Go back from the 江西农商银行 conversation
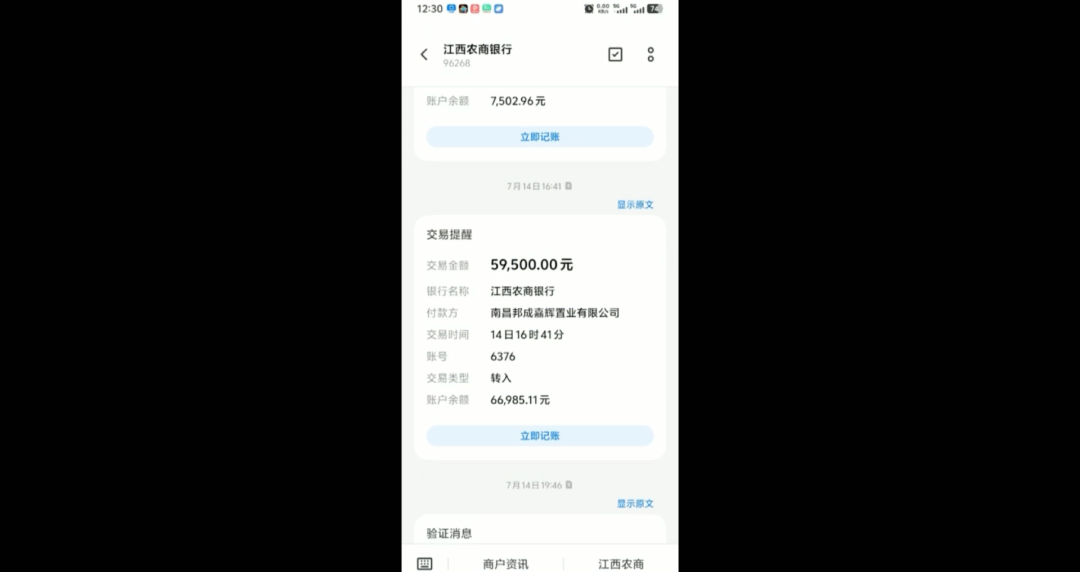 [424, 54]
